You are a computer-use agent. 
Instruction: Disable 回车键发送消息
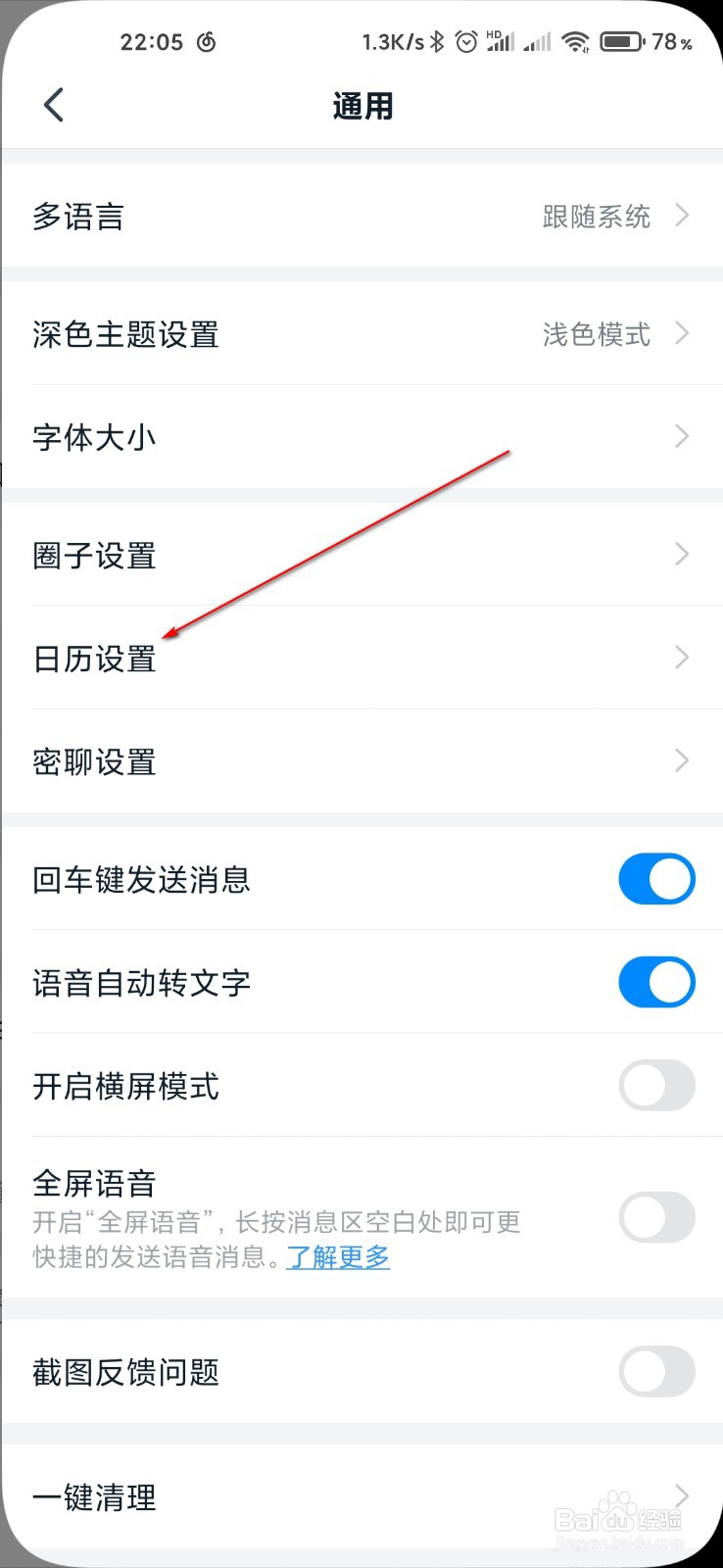click(x=655, y=879)
